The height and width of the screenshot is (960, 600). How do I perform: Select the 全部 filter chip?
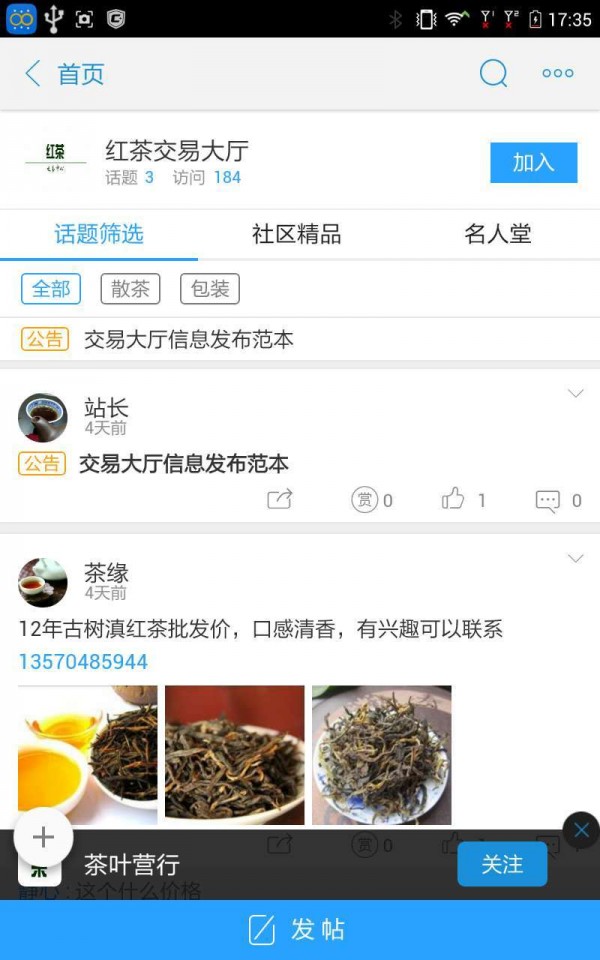click(x=51, y=289)
